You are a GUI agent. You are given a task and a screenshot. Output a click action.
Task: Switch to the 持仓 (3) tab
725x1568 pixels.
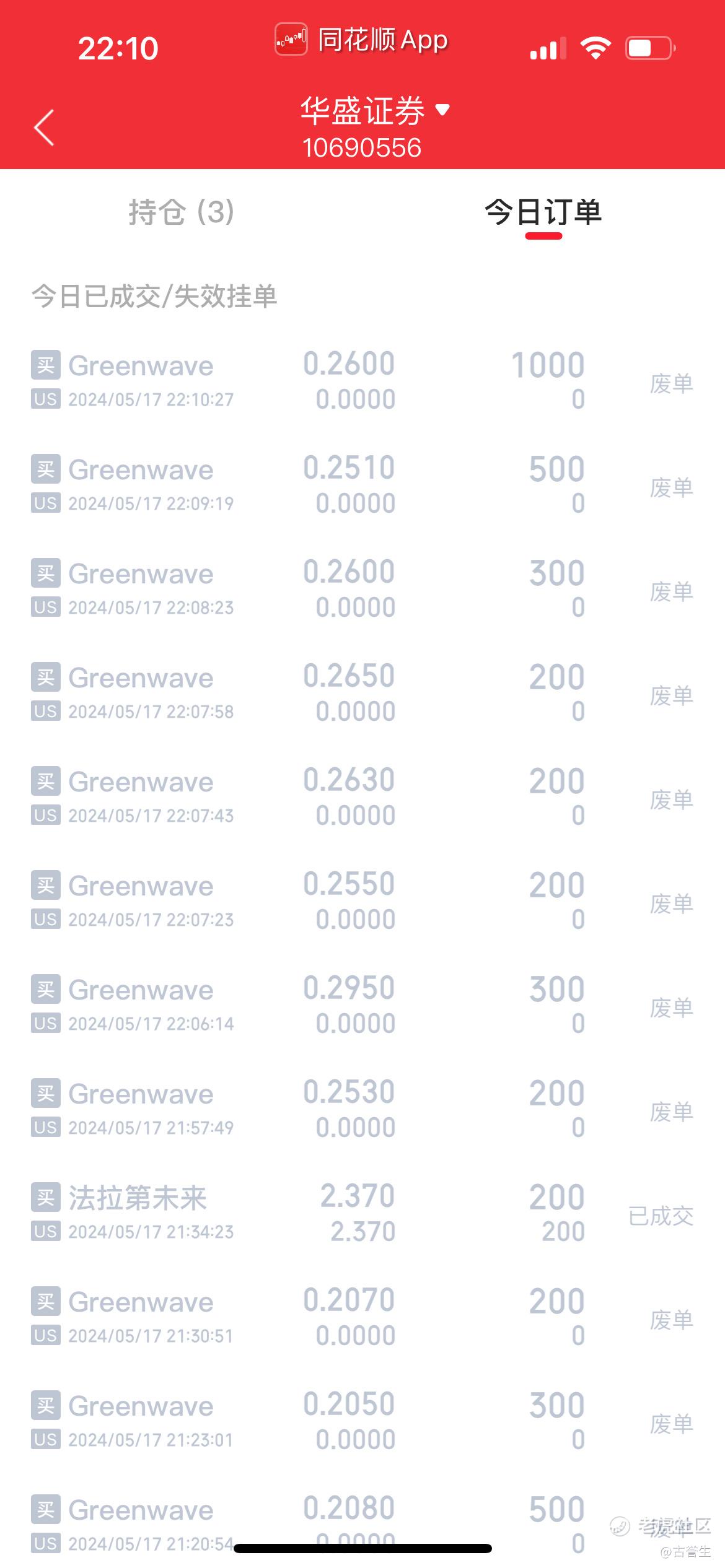point(181,212)
